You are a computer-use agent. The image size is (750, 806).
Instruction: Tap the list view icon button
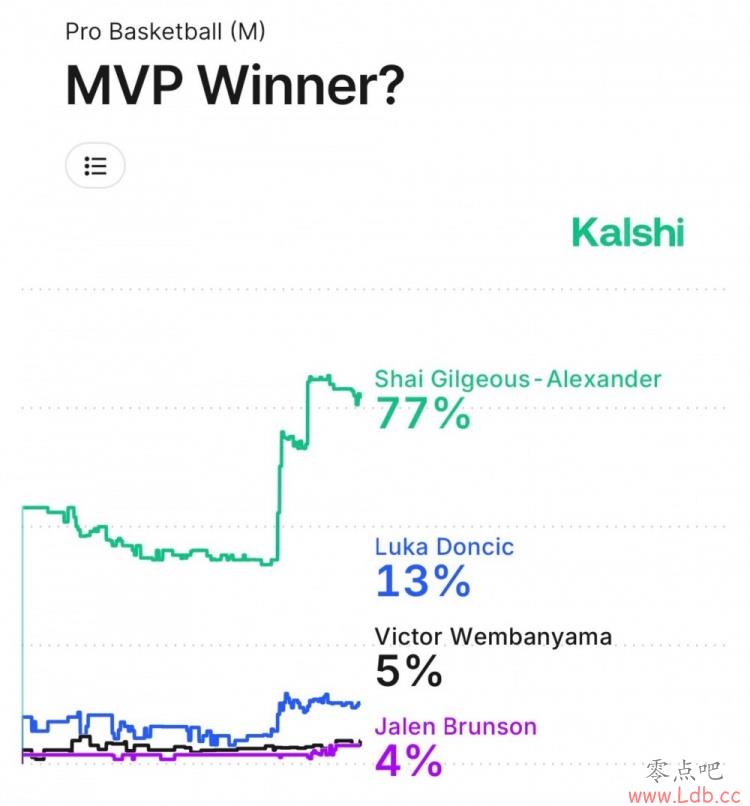95,166
